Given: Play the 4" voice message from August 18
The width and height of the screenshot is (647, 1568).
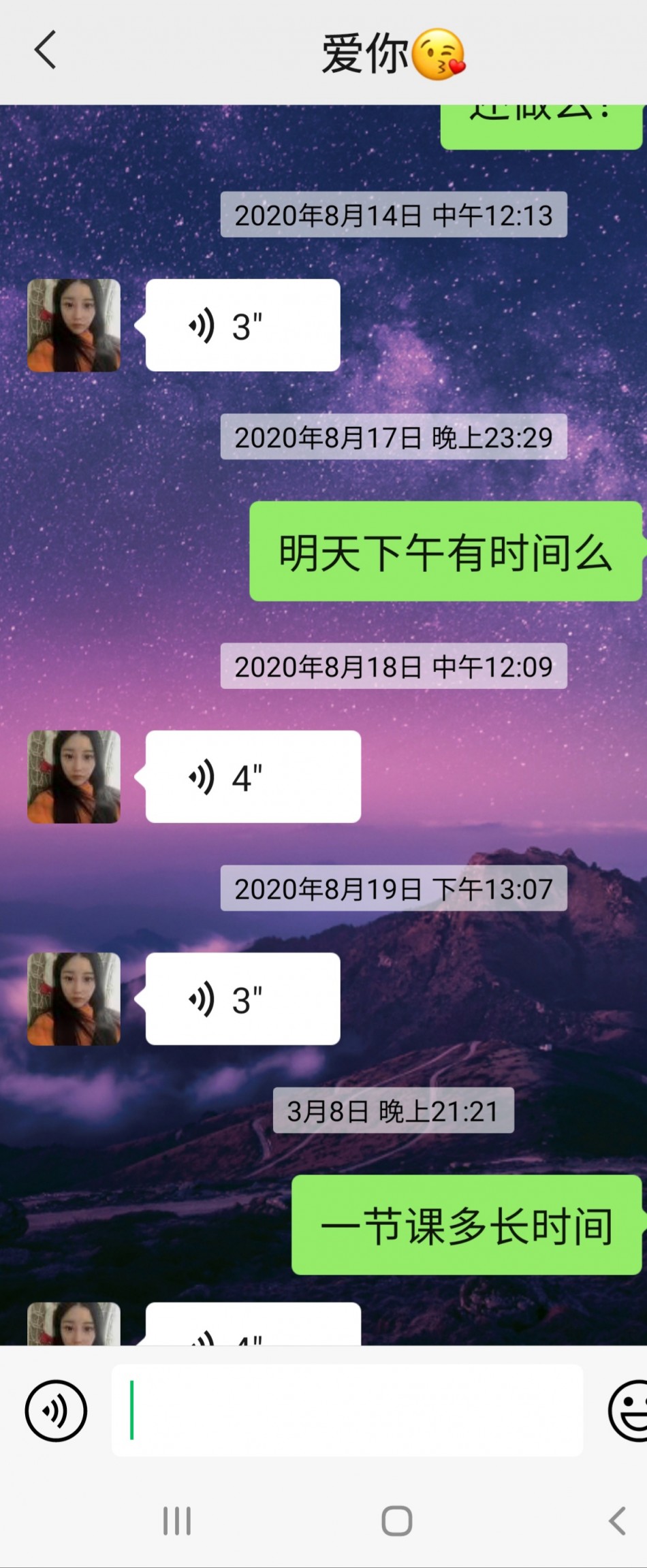Looking at the screenshot, I should coord(253,777).
